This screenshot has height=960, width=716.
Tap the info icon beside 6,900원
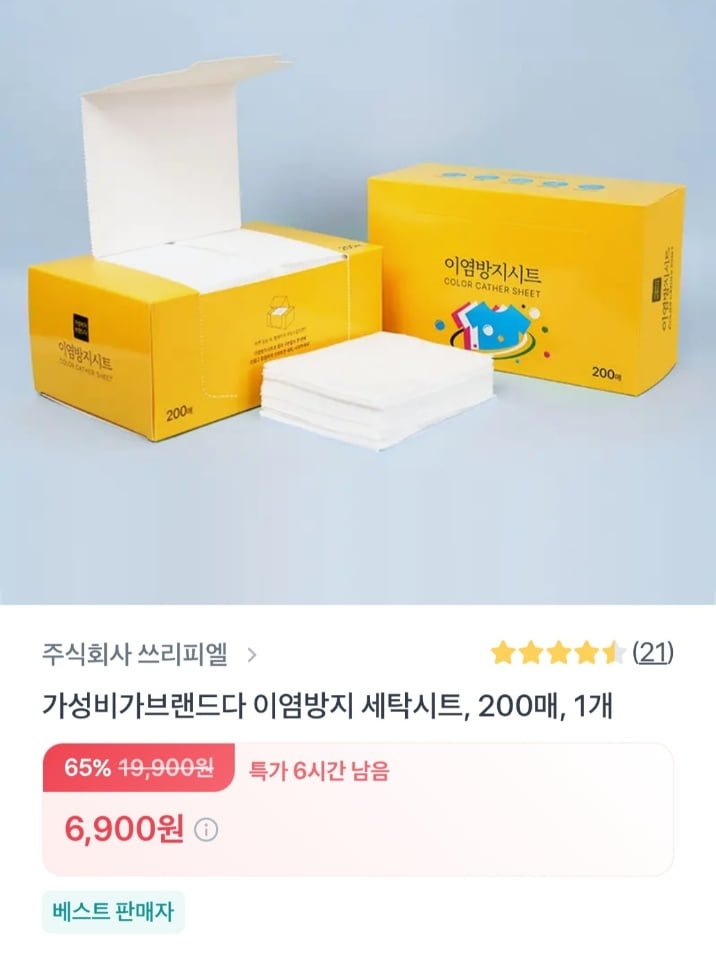206,830
